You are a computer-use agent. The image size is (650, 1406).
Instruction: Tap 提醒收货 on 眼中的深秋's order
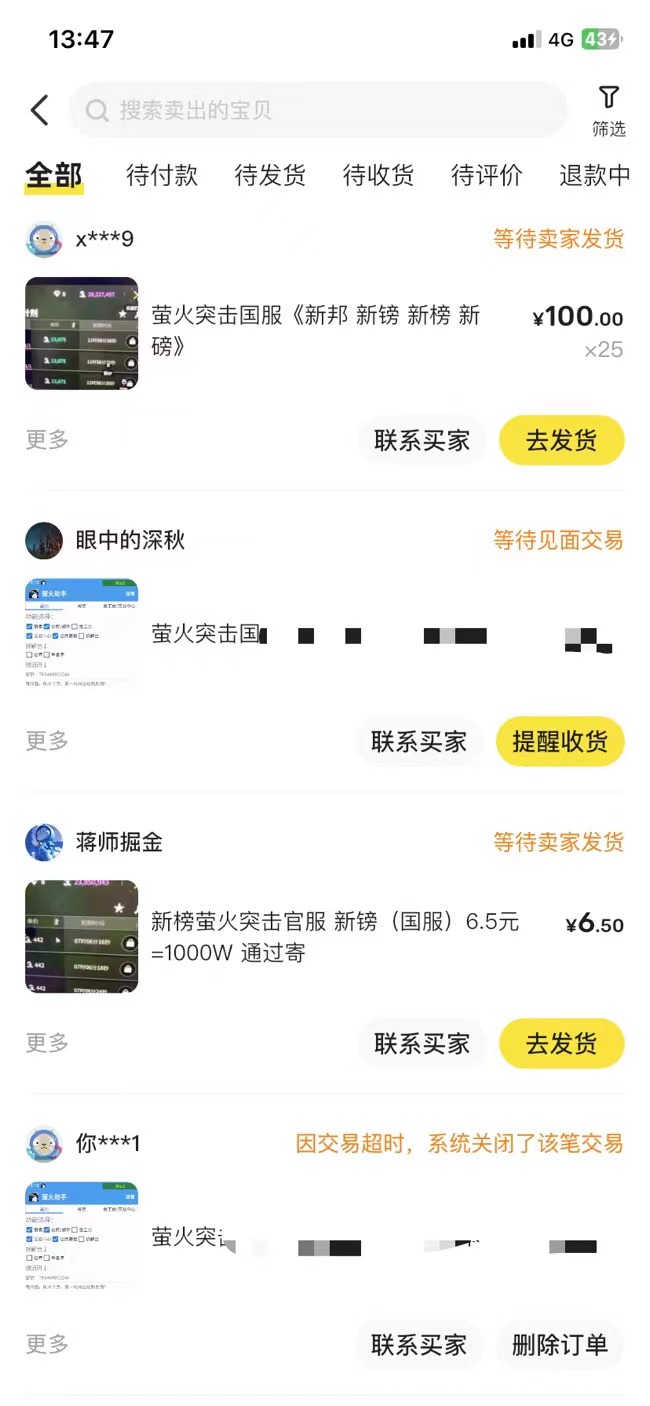[560, 742]
